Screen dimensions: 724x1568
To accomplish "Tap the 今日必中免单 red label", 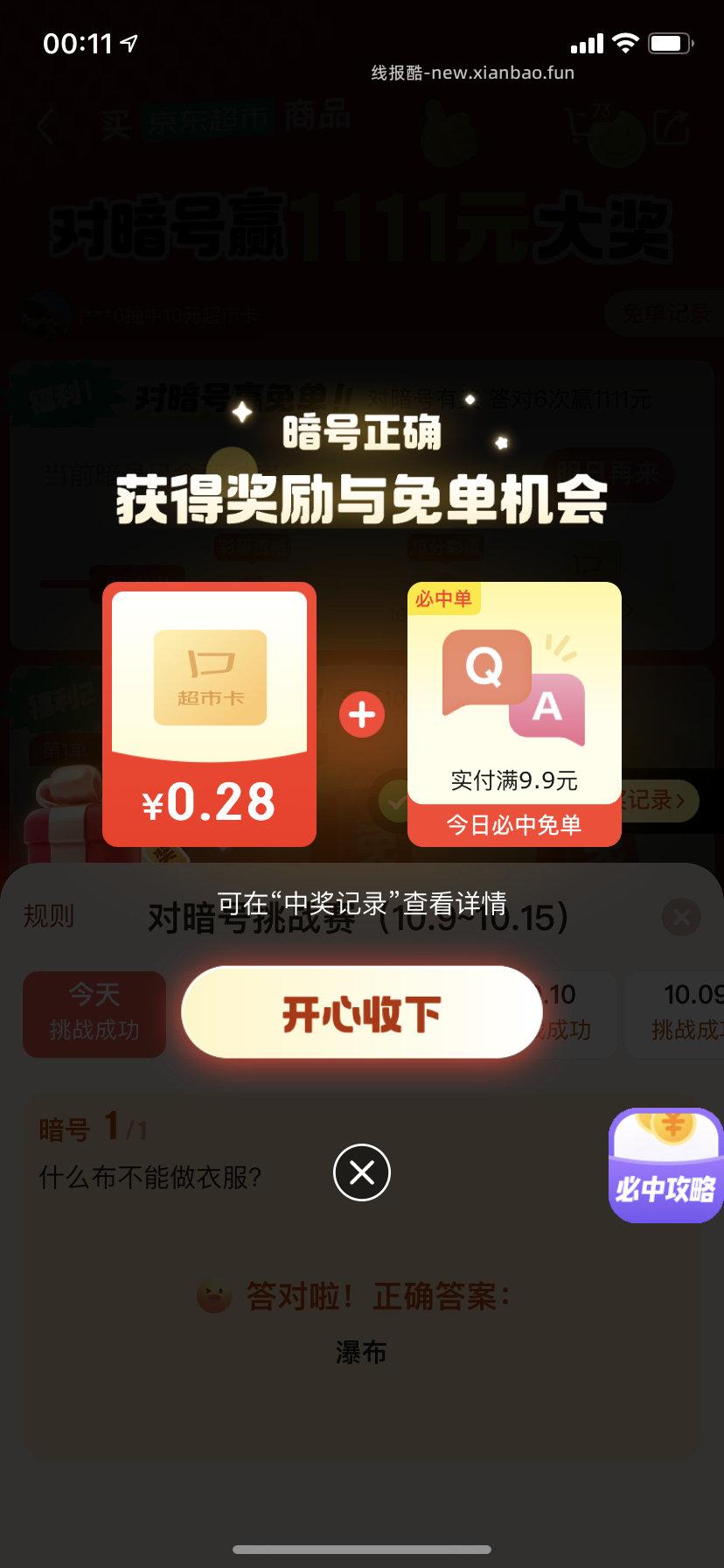I will [x=513, y=824].
